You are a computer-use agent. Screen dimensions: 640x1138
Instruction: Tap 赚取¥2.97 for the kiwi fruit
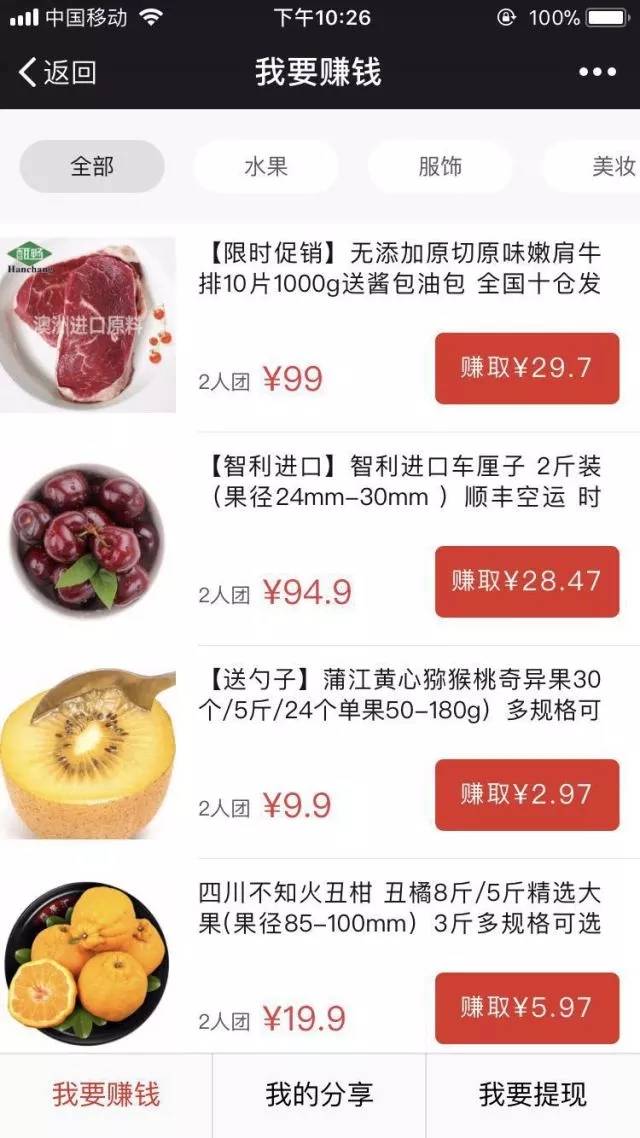[x=526, y=795]
